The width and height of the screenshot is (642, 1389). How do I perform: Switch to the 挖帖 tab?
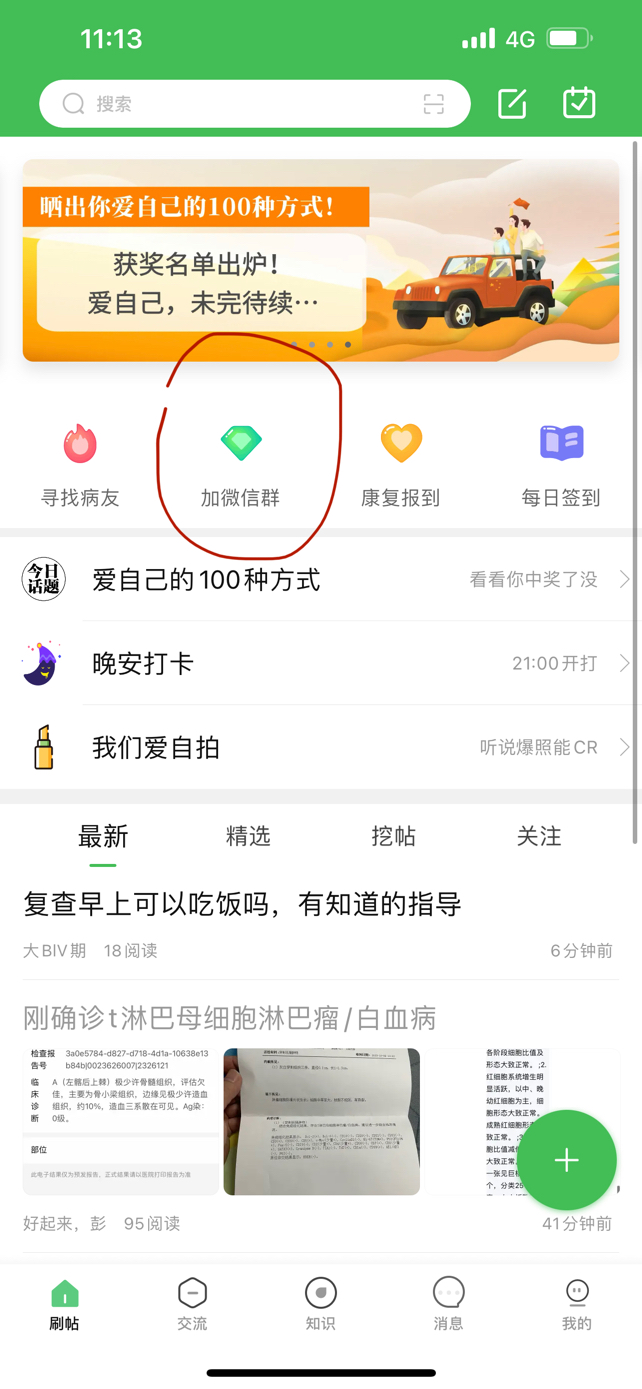(x=393, y=836)
